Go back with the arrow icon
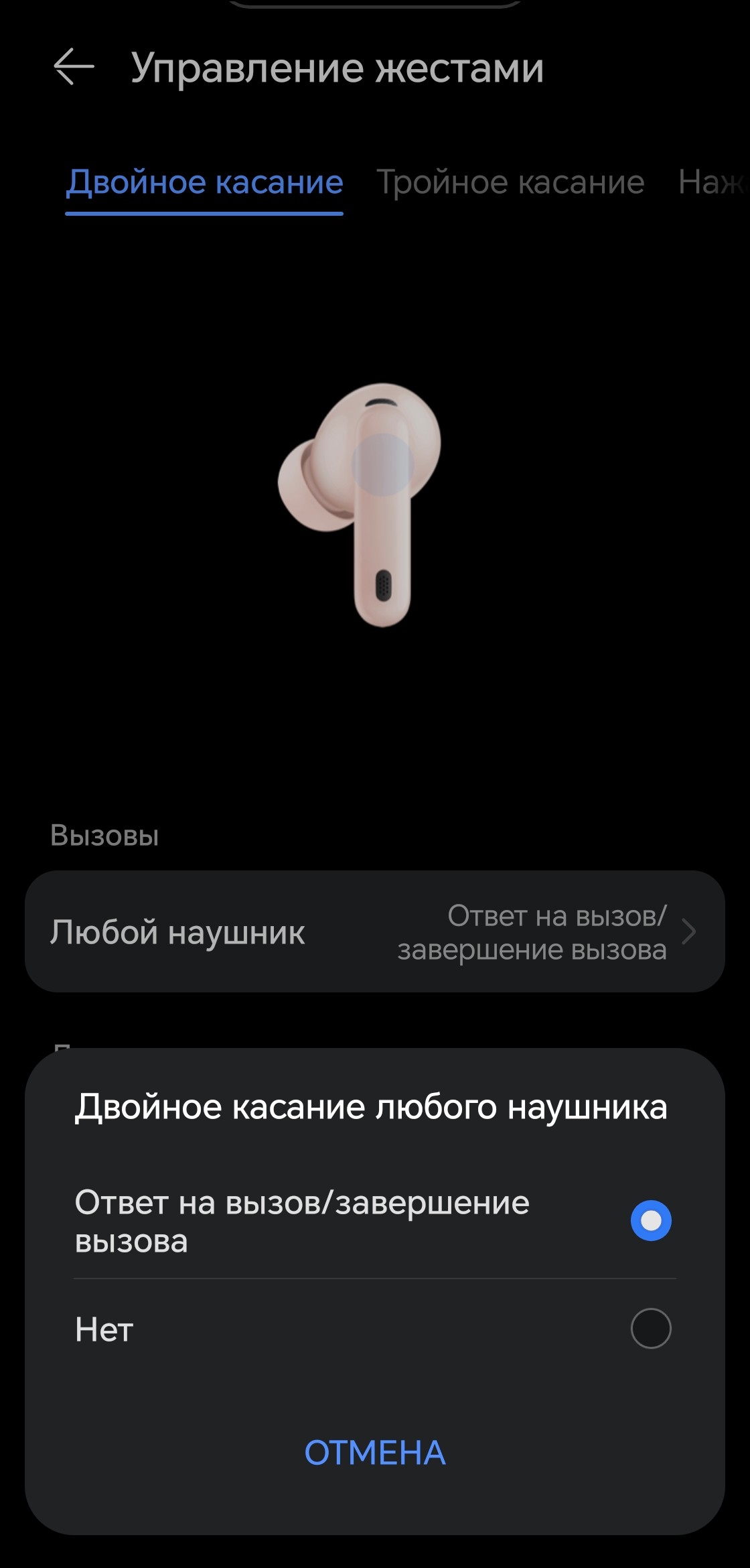The height and width of the screenshot is (1568, 750). (74, 67)
